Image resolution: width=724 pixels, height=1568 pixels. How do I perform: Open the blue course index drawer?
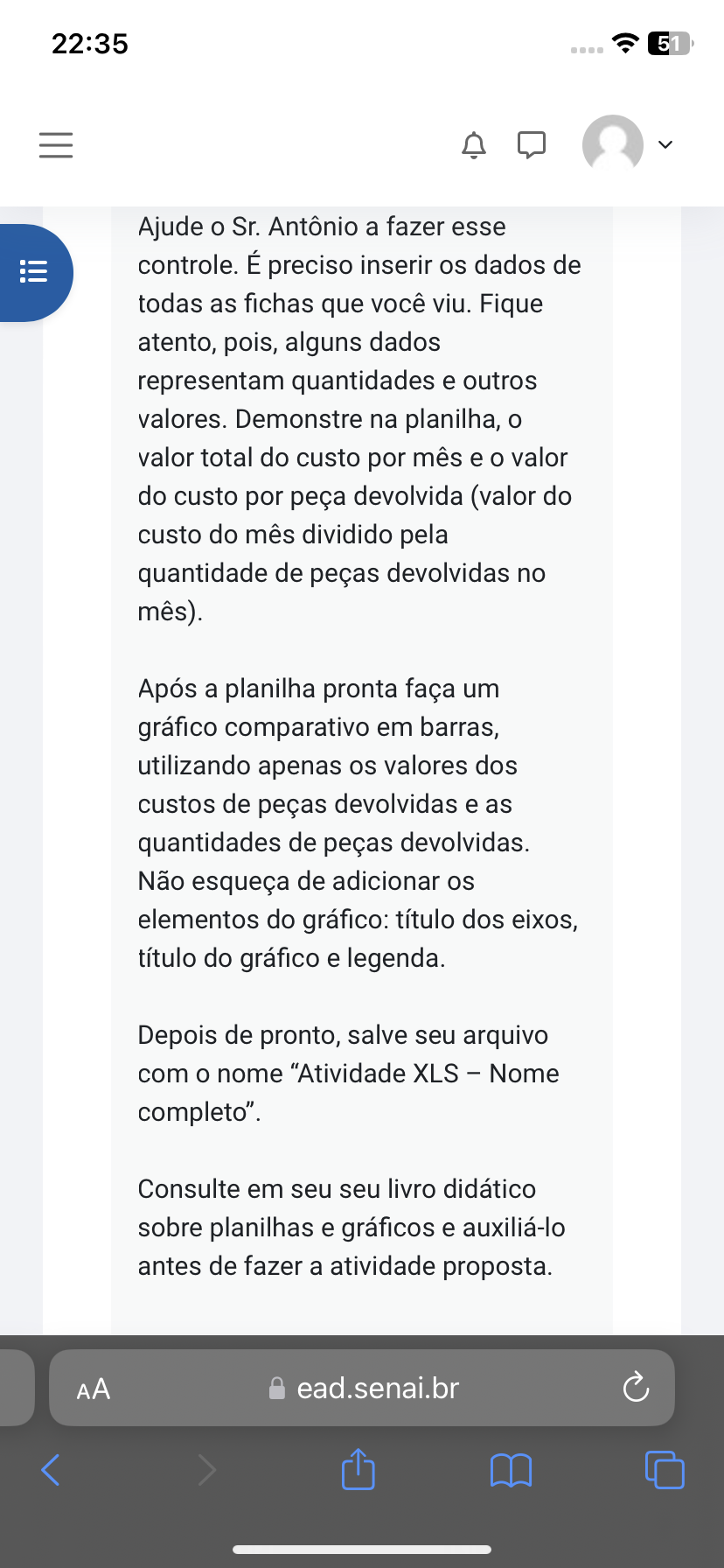click(34, 272)
